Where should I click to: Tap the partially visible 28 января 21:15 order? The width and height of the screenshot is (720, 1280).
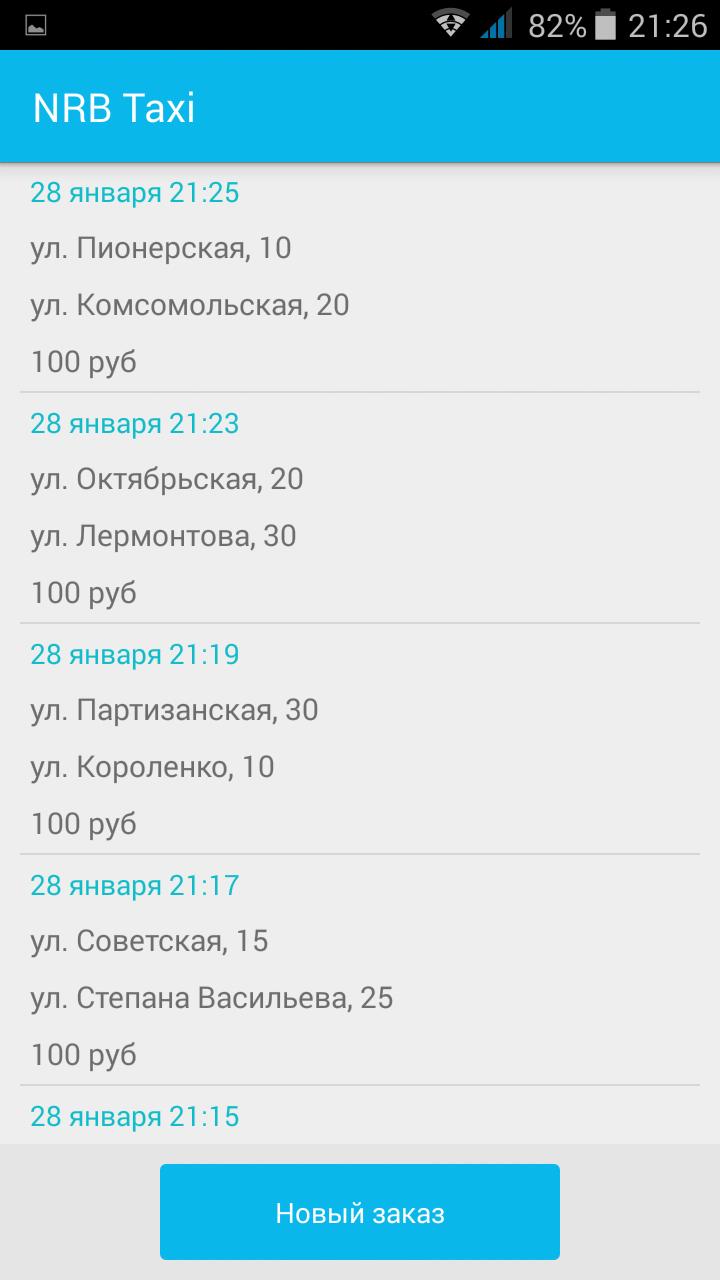pyautogui.click(x=135, y=1116)
